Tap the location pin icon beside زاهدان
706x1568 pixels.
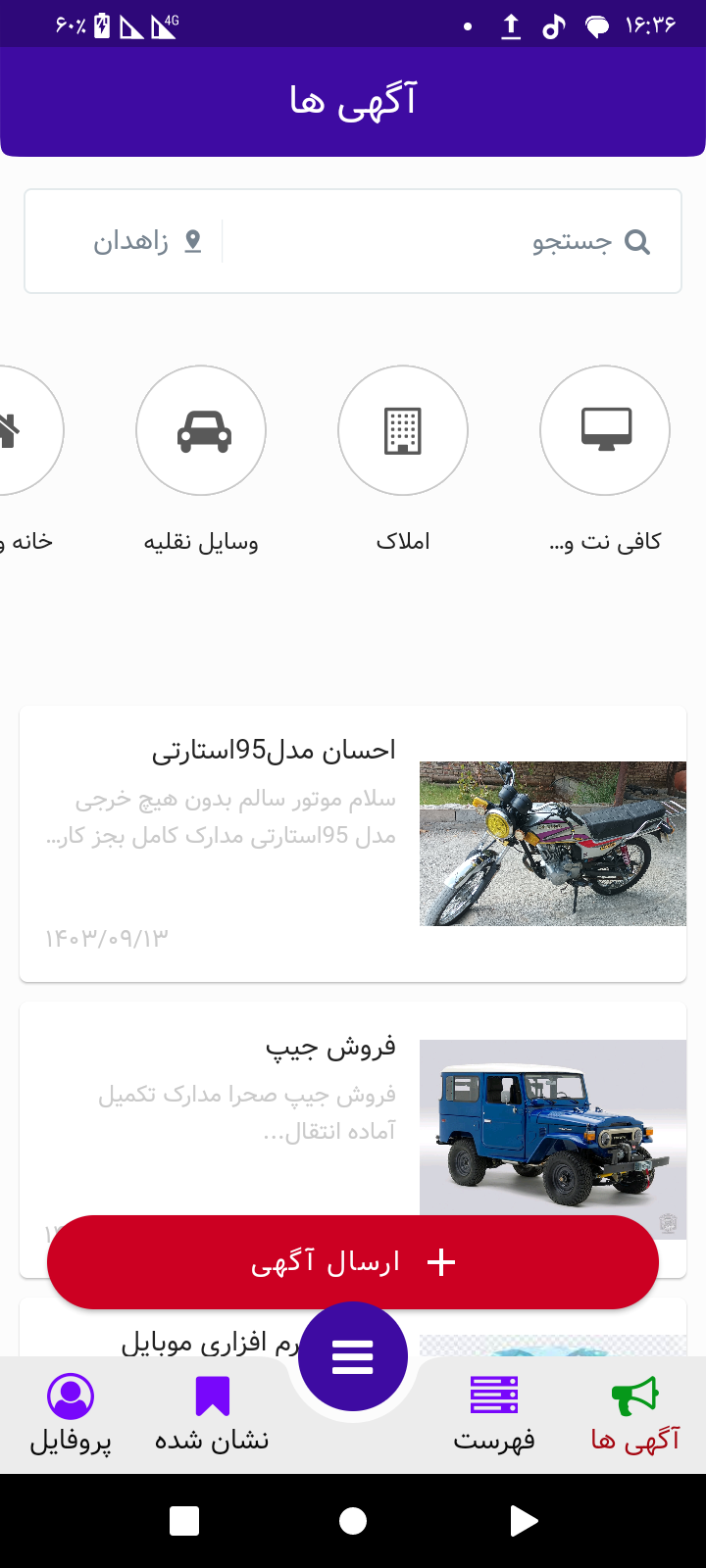click(x=193, y=239)
